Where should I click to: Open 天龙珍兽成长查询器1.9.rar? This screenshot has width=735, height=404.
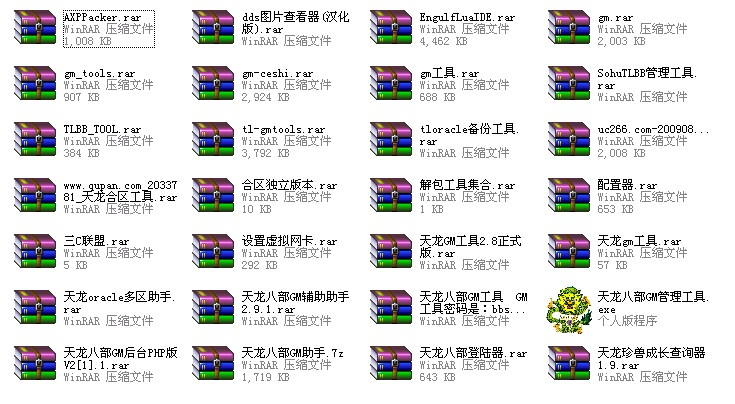(x=570, y=364)
